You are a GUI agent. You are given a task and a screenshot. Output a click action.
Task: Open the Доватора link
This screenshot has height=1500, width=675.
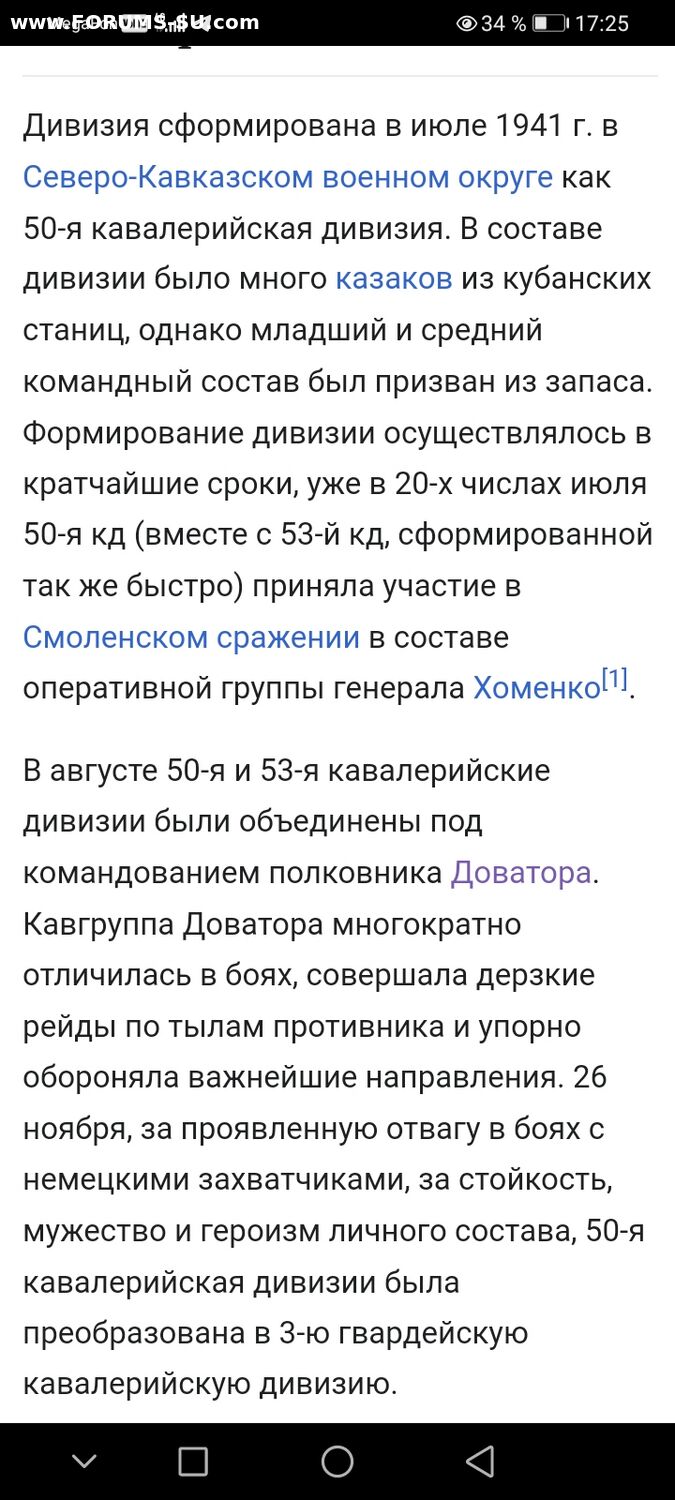click(520, 872)
